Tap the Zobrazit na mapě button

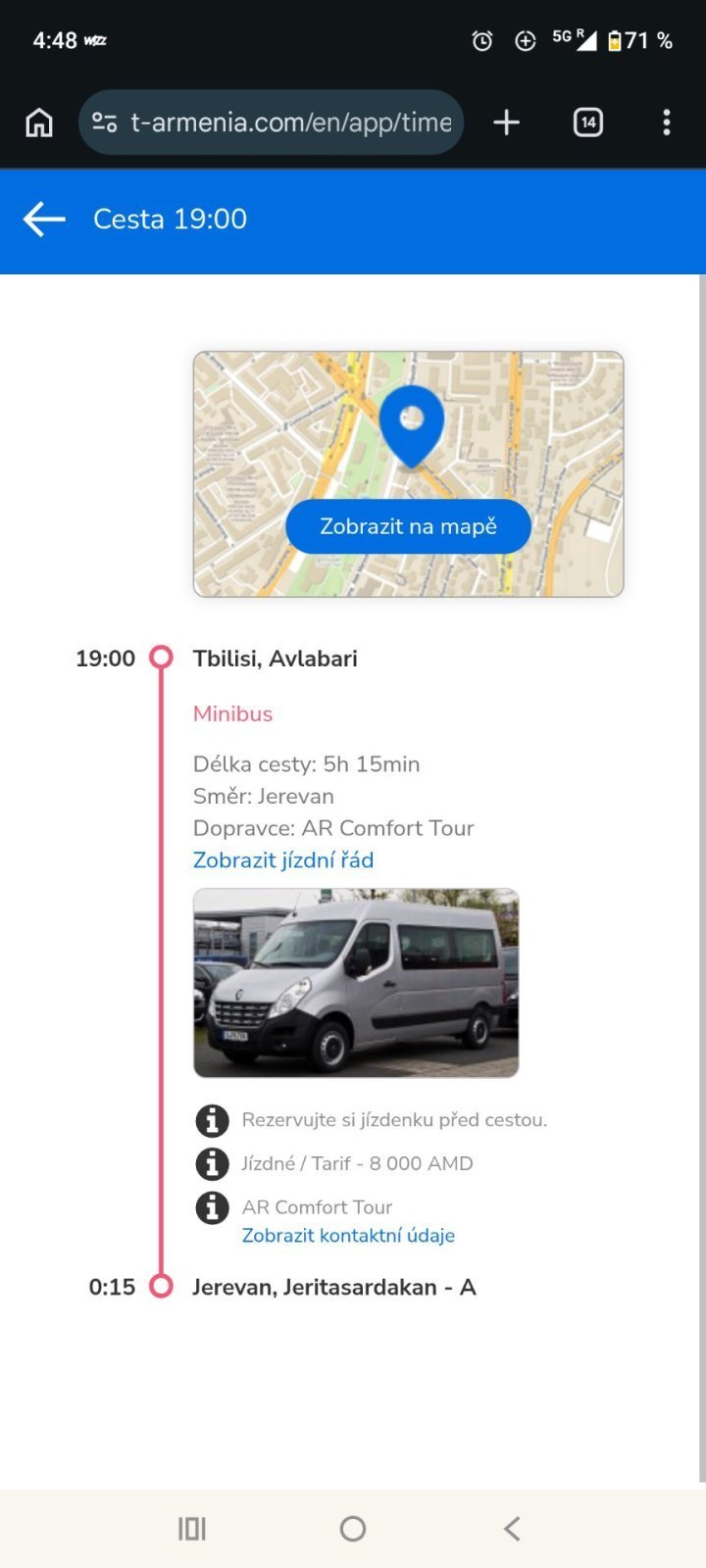click(408, 526)
